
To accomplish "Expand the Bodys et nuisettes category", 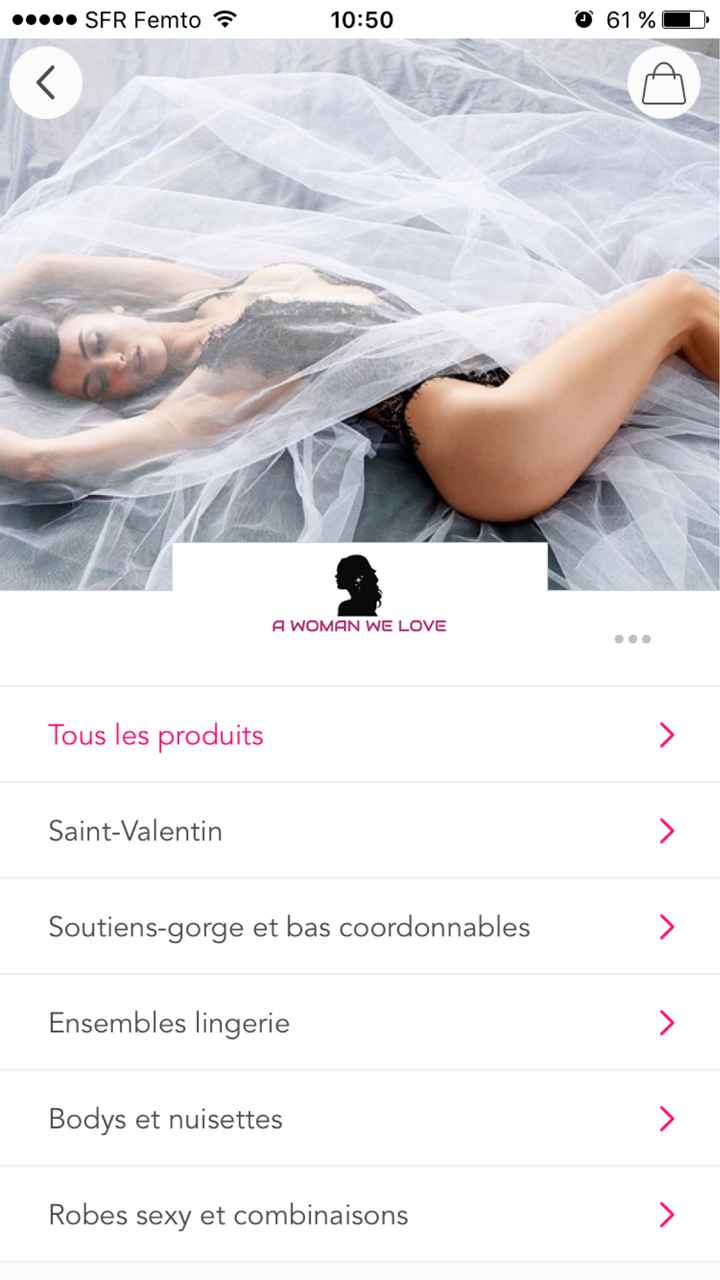I will coord(666,1118).
